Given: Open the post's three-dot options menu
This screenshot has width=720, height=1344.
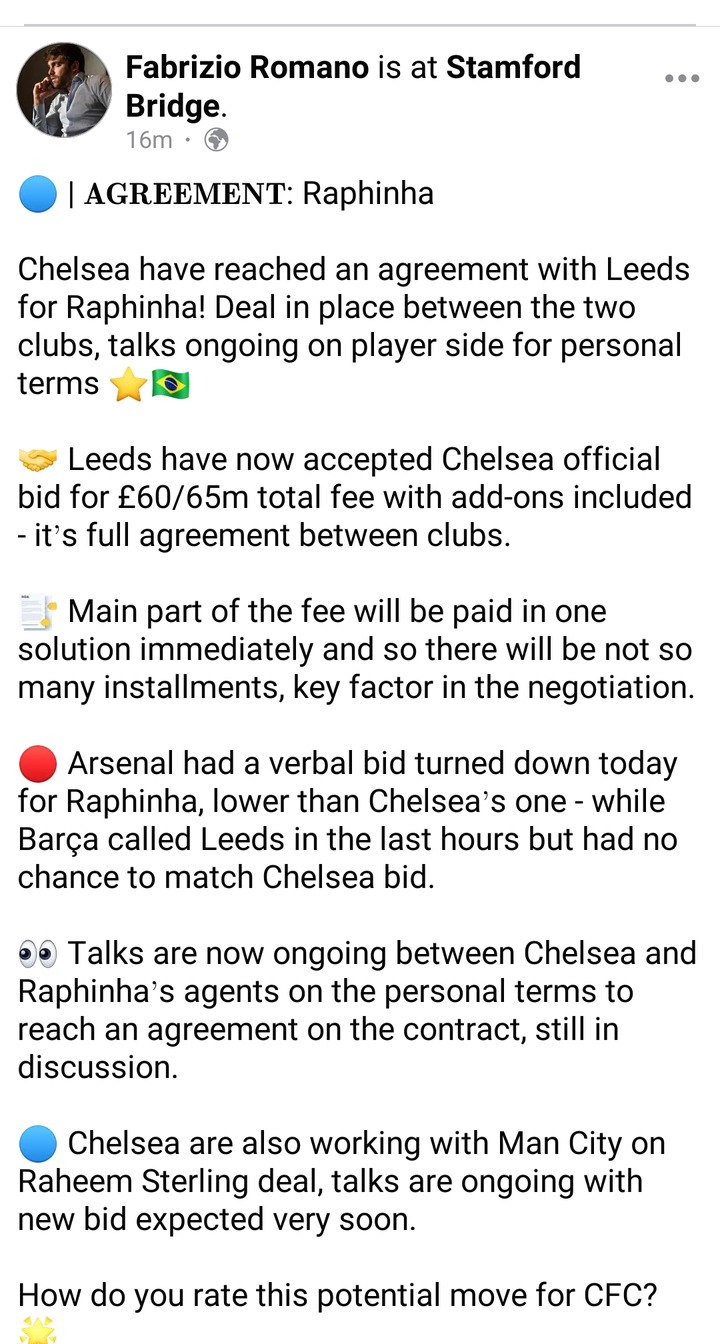Looking at the screenshot, I should 682,79.
